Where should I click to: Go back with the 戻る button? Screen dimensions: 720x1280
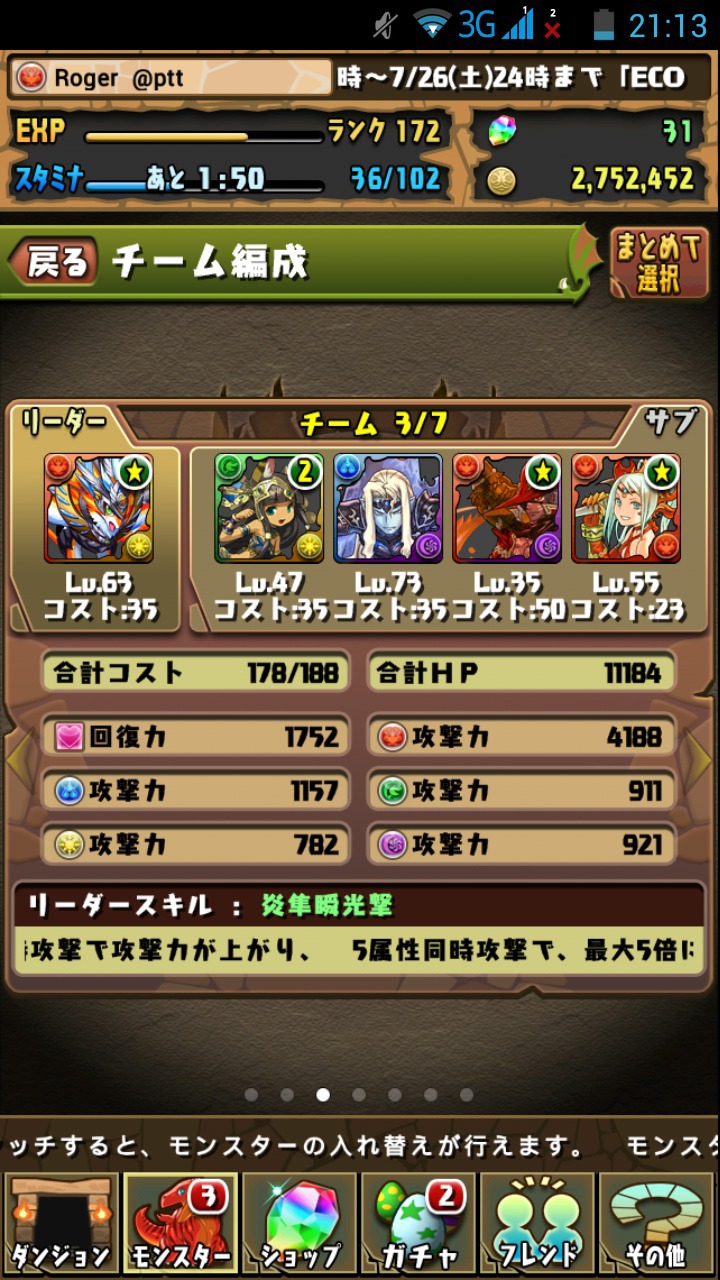point(52,263)
